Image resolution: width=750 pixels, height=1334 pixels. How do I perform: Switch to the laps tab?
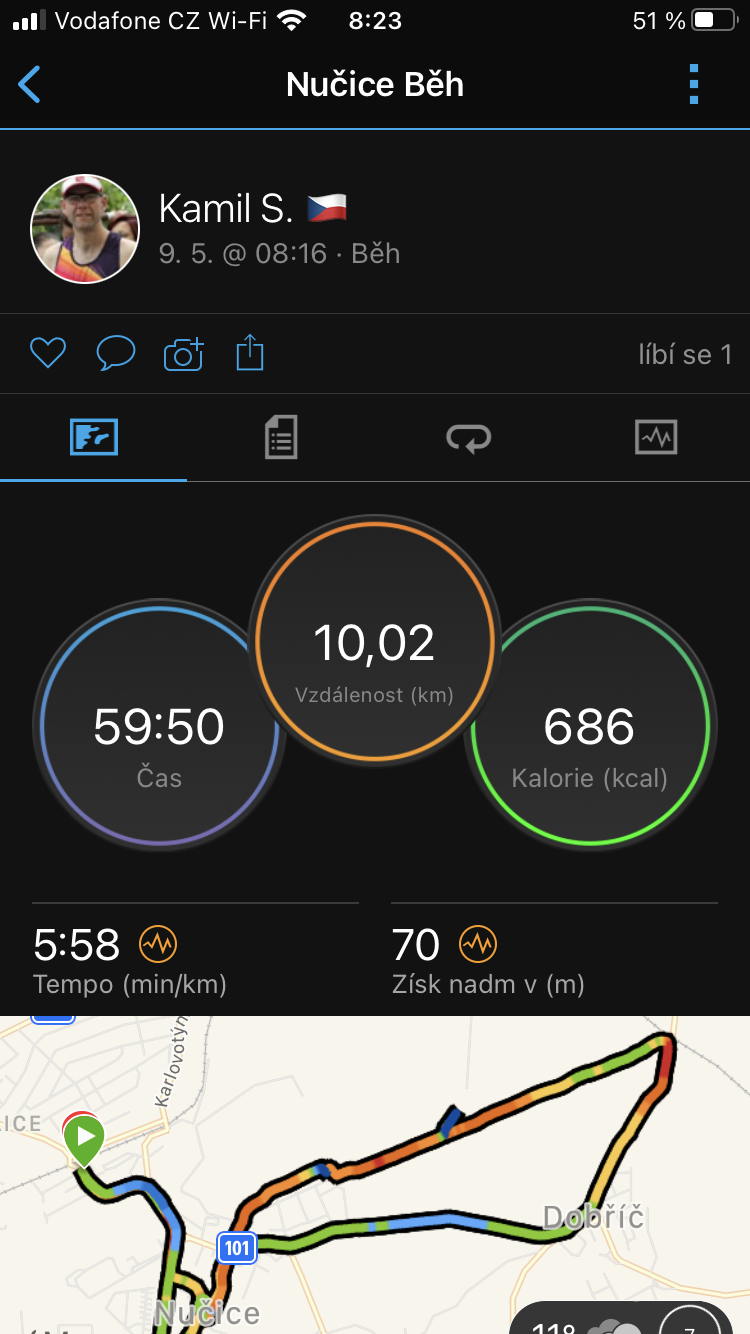tap(469, 438)
